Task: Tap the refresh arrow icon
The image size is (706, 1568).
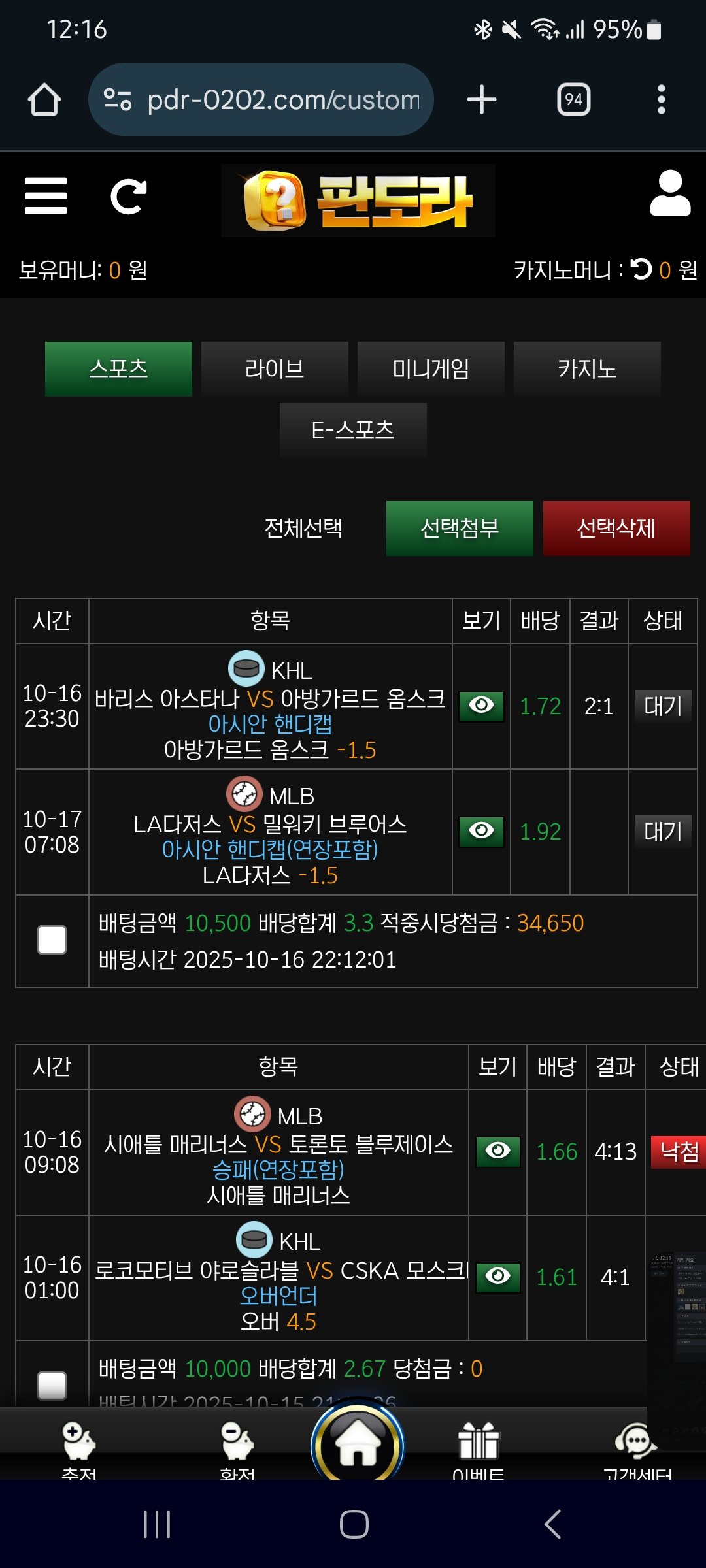Action: [x=128, y=196]
